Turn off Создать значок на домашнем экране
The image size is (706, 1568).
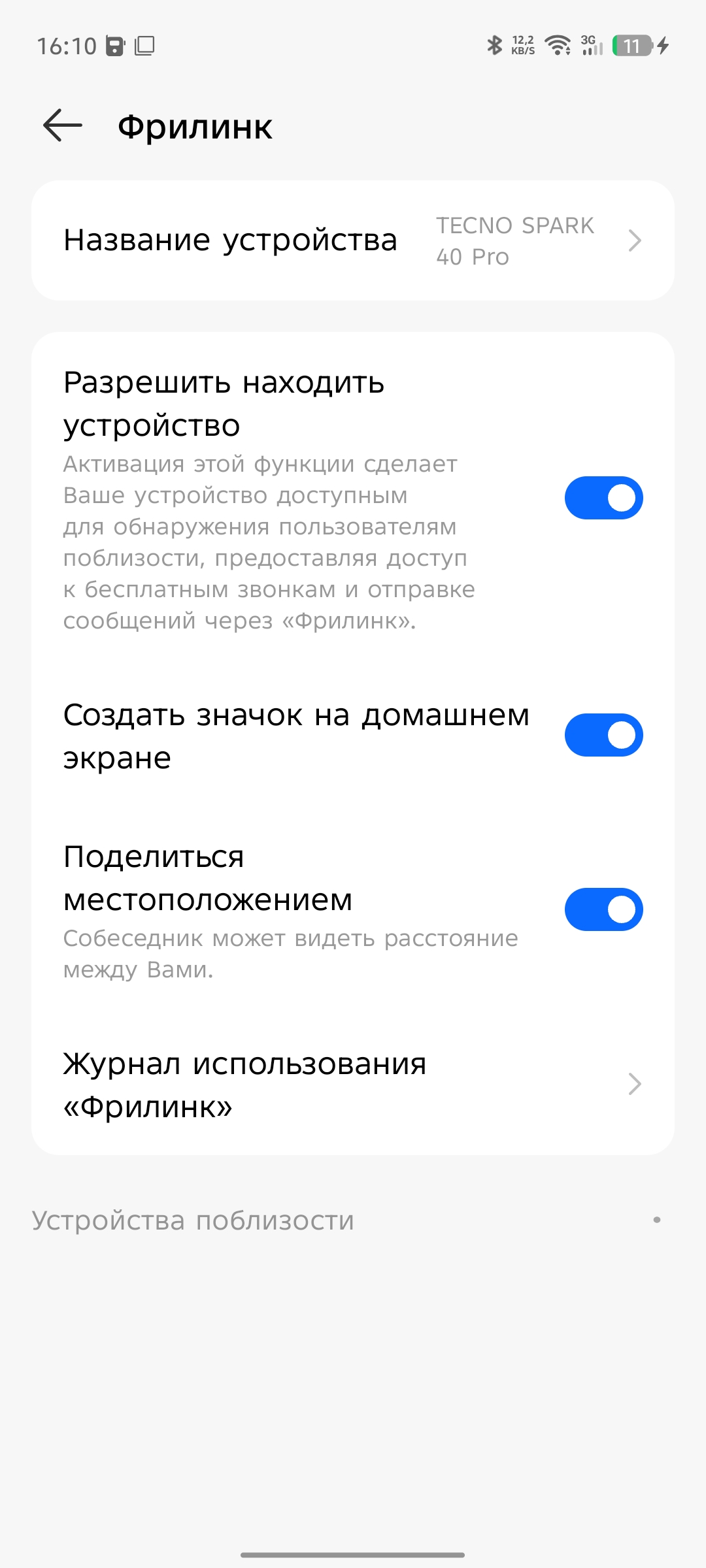point(603,735)
